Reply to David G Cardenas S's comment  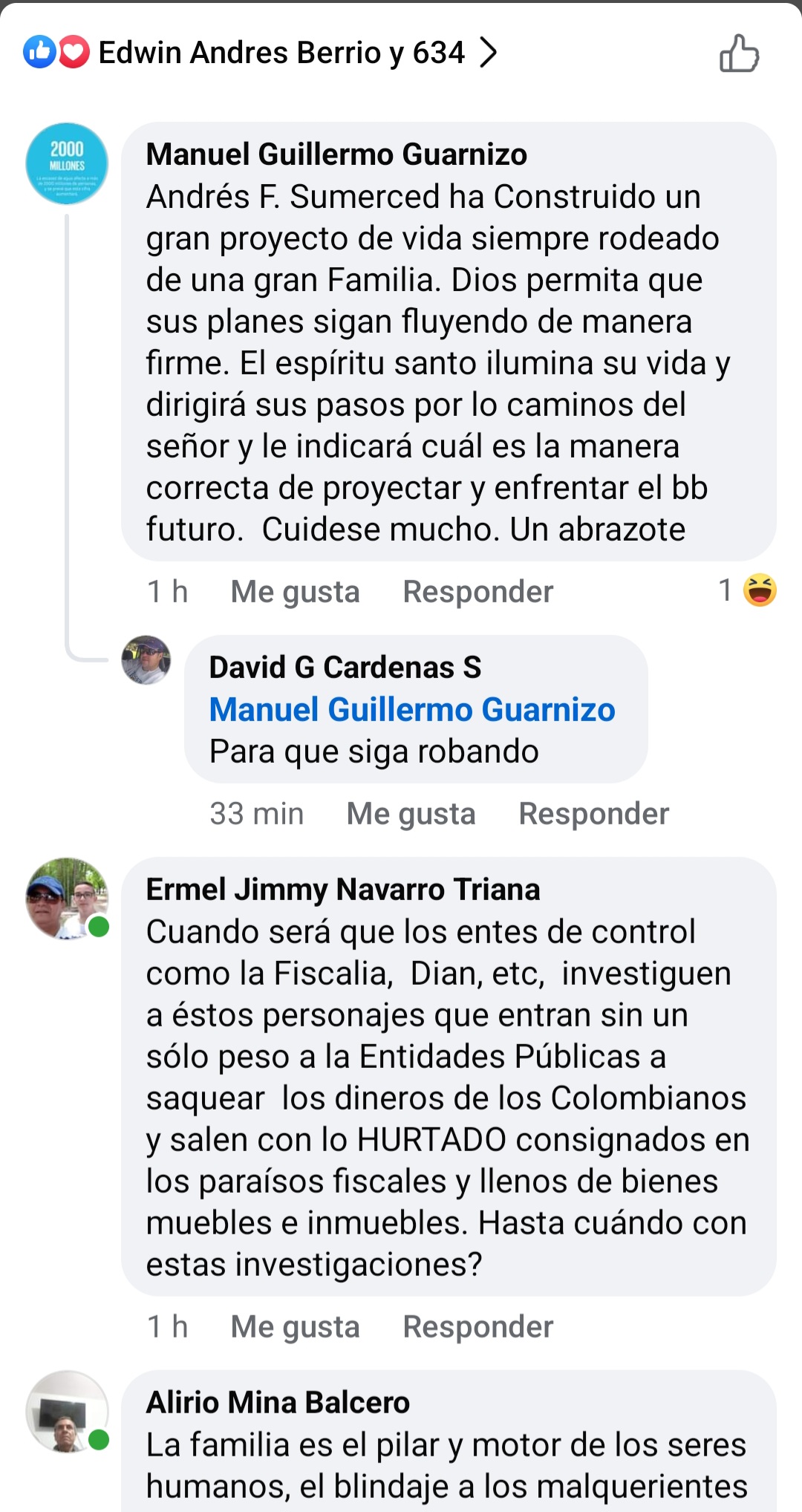[593, 814]
